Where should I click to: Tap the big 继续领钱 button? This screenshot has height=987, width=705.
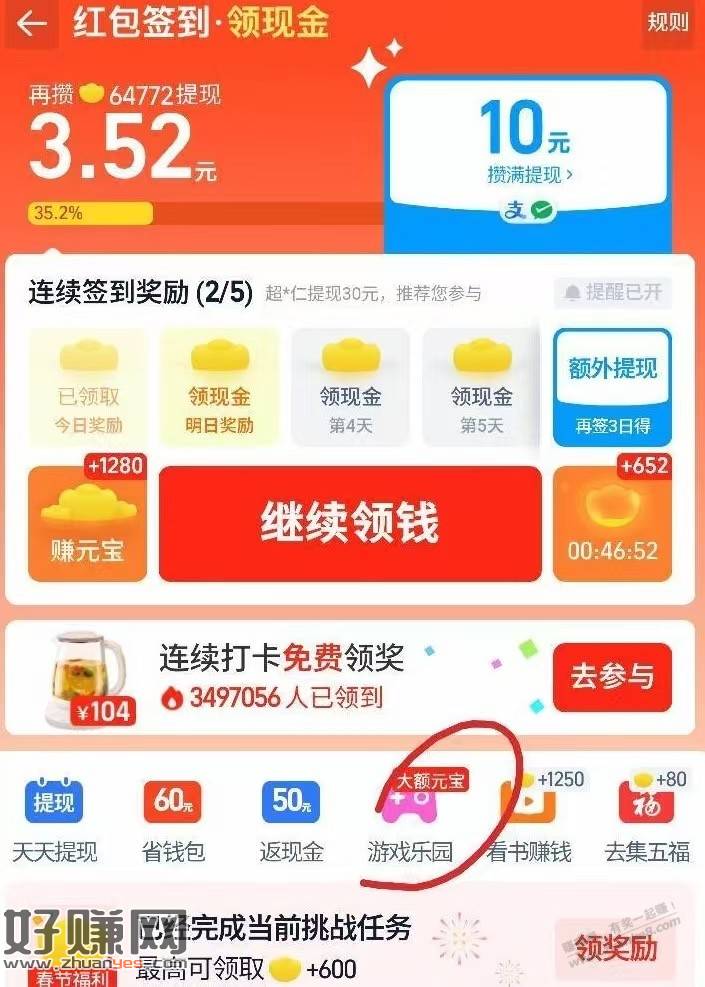click(x=350, y=522)
